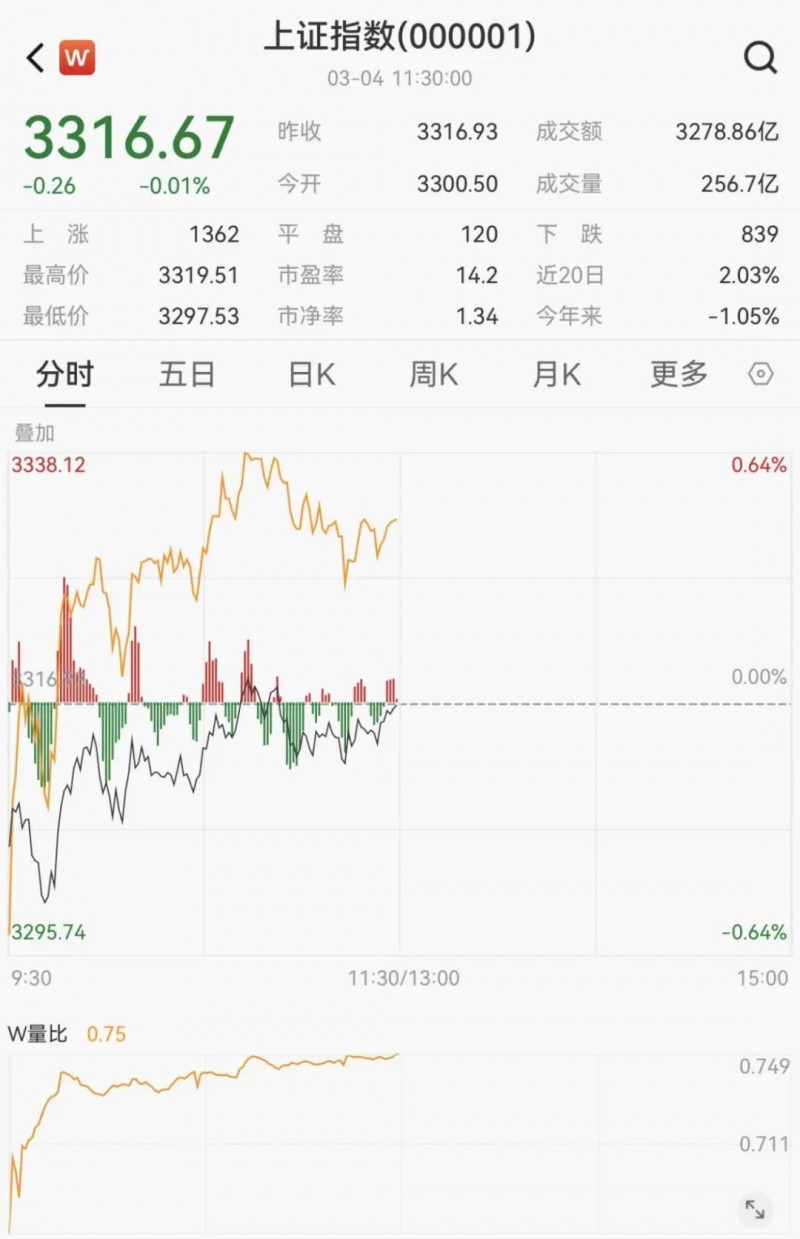Image resolution: width=800 pixels, height=1239 pixels.
Task: Go back using the arrow icon
Action: pos(36,58)
